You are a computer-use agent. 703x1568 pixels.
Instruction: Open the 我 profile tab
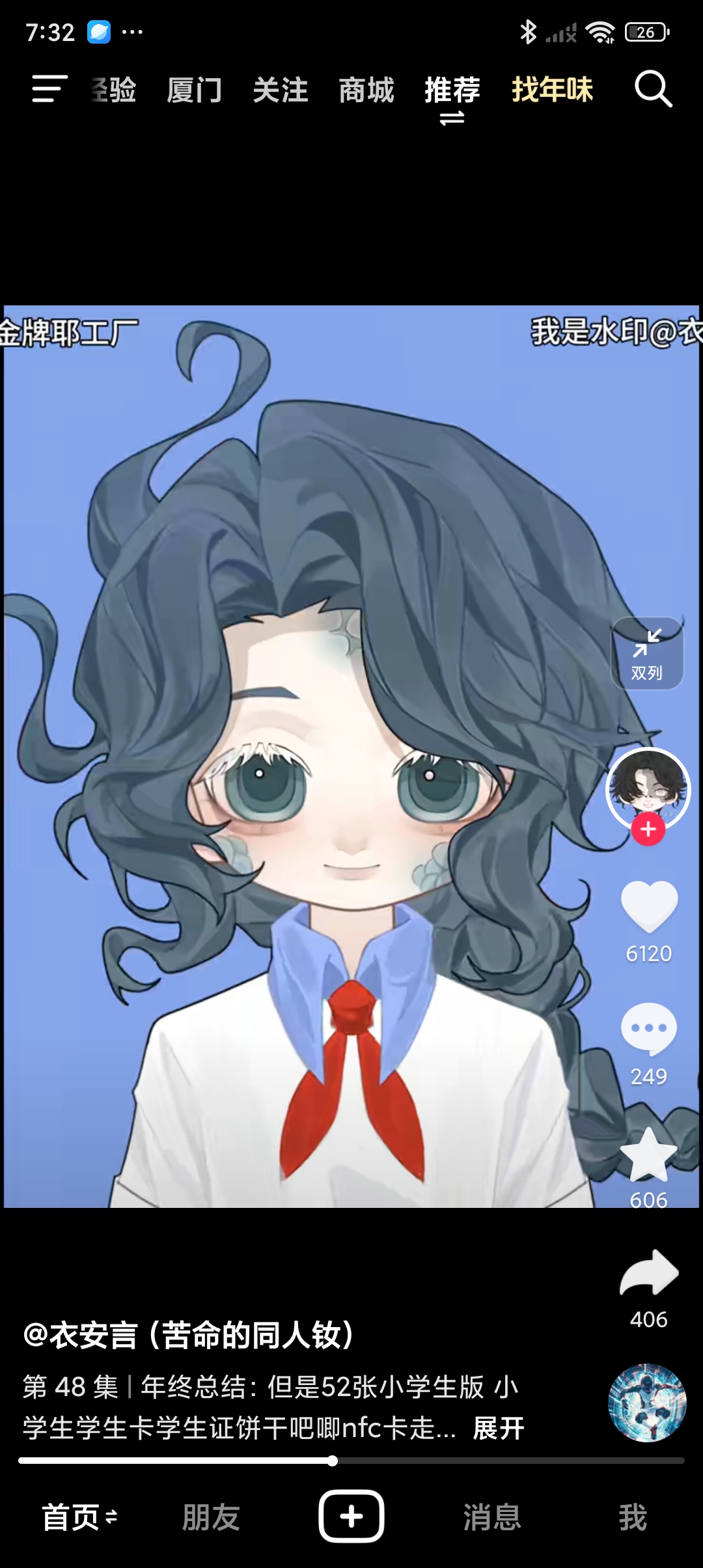pyautogui.click(x=633, y=1517)
